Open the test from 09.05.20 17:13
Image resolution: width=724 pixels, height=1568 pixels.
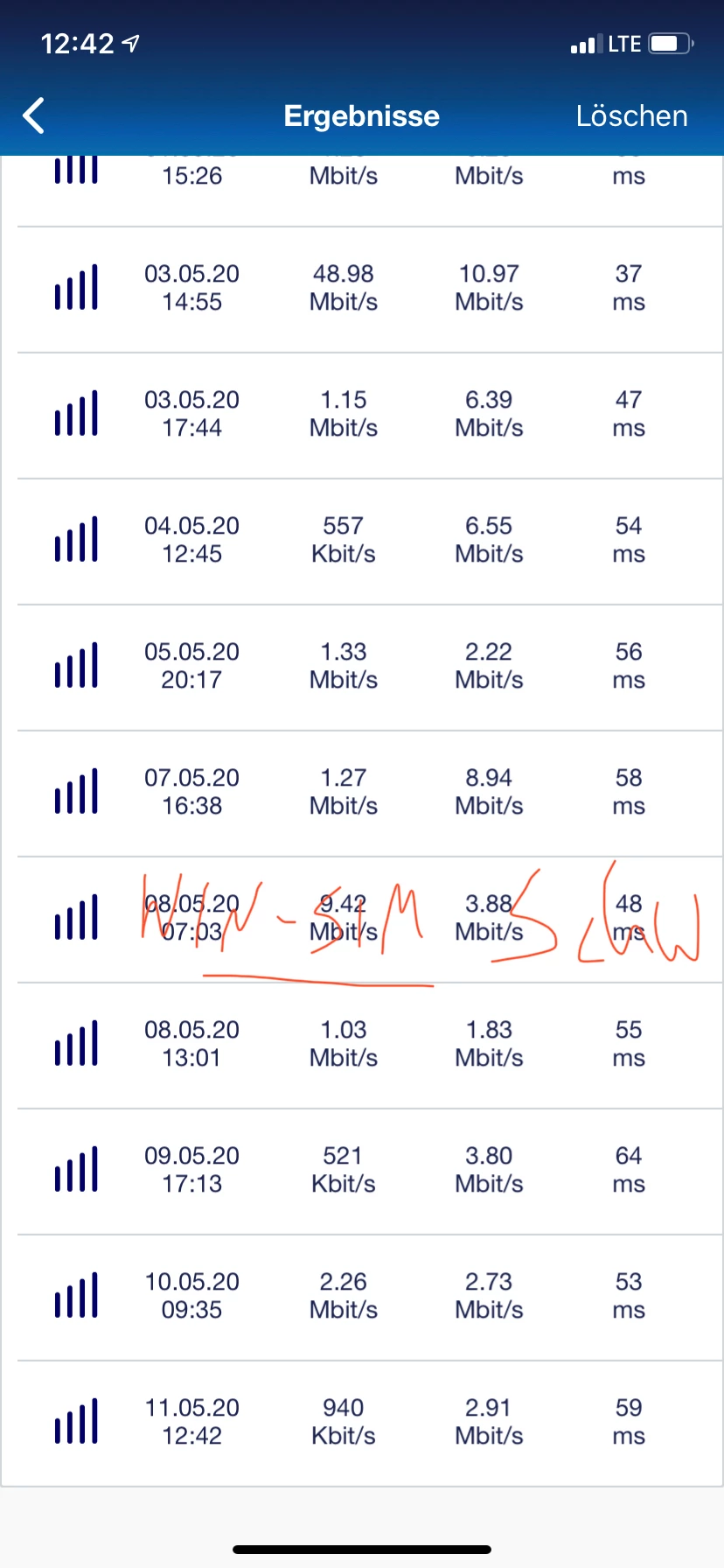(362, 1171)
